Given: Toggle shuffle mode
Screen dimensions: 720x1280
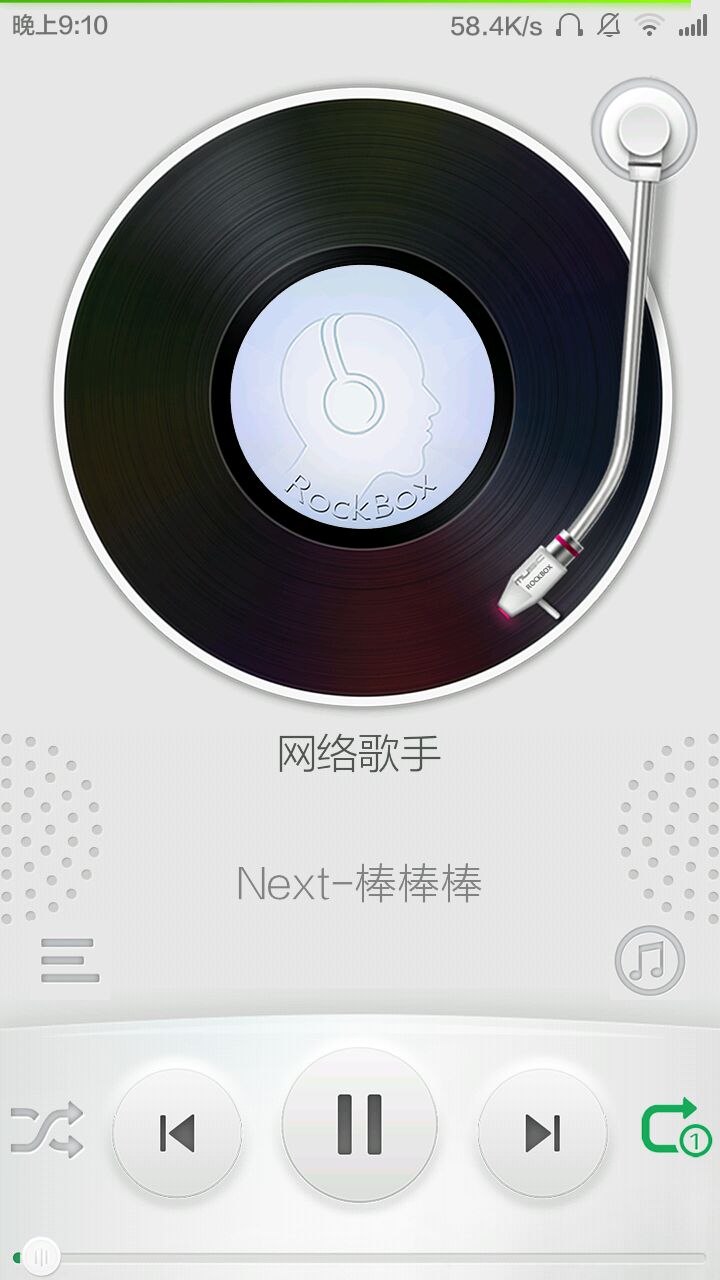Looking at the screenshot, I should [46, 1130].
